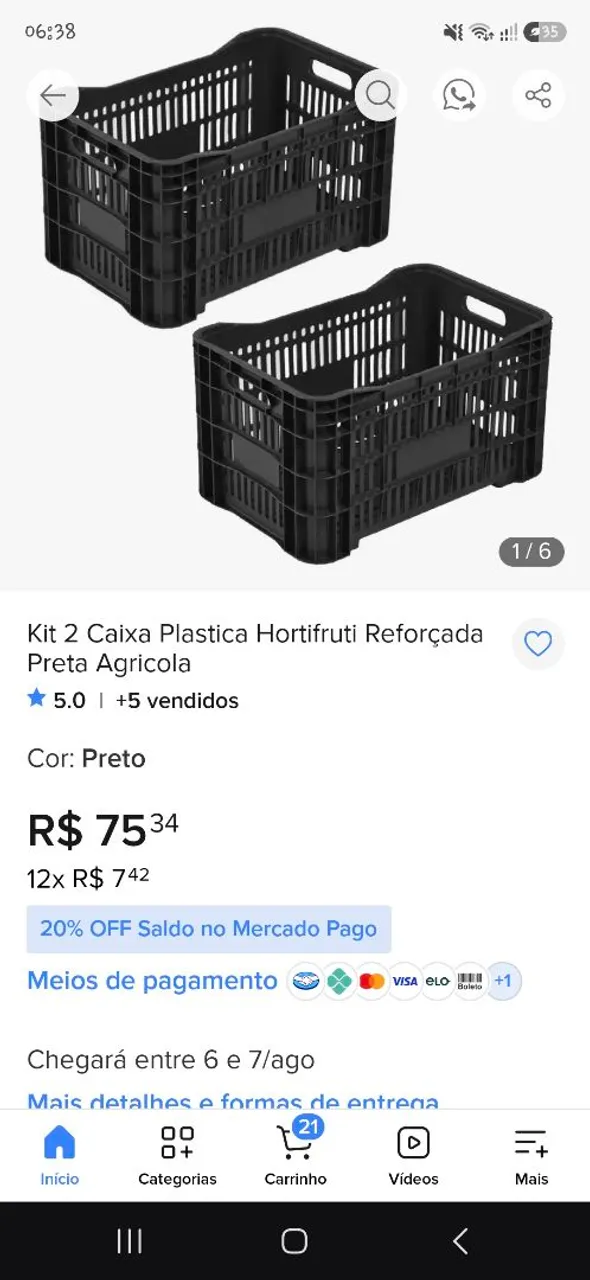
Task: Share product via WhatsApp icon
Action: coord(459,95)
